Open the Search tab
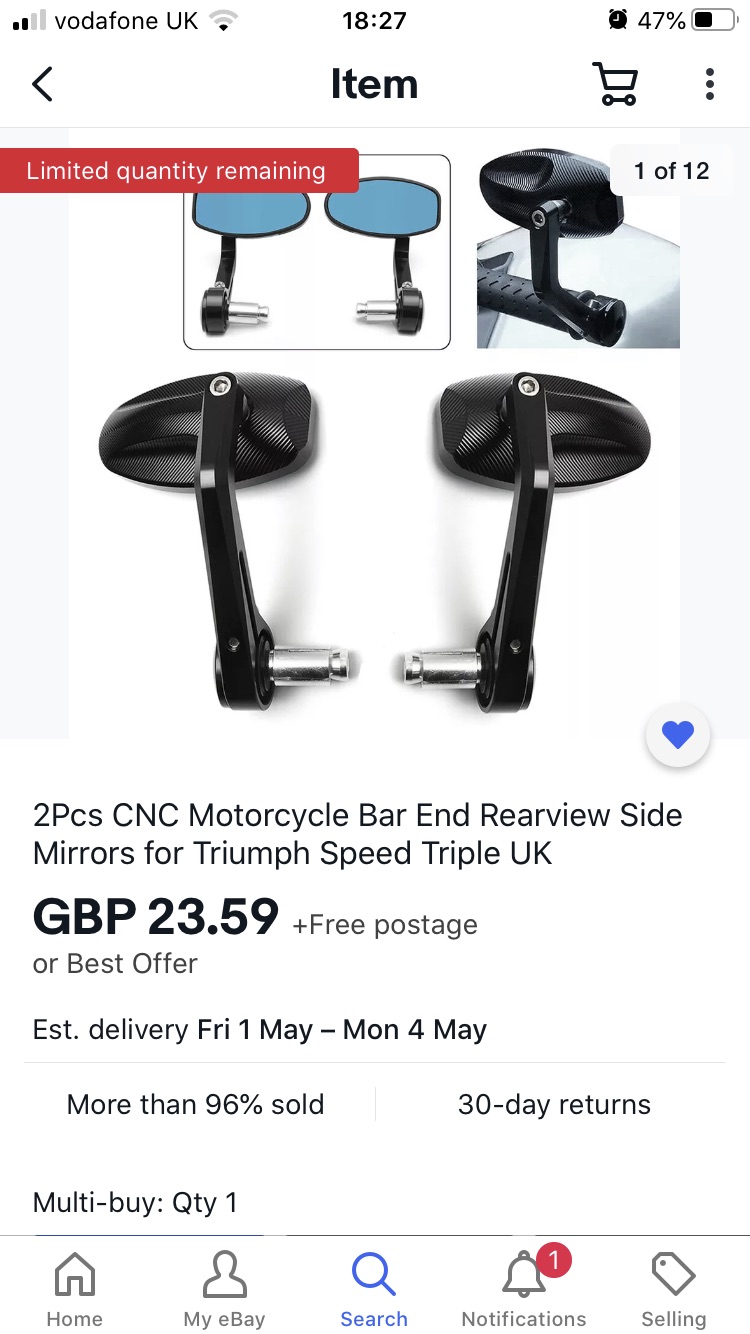Viewport: 750px width, 1334px height. click(x=374, y=1290)
